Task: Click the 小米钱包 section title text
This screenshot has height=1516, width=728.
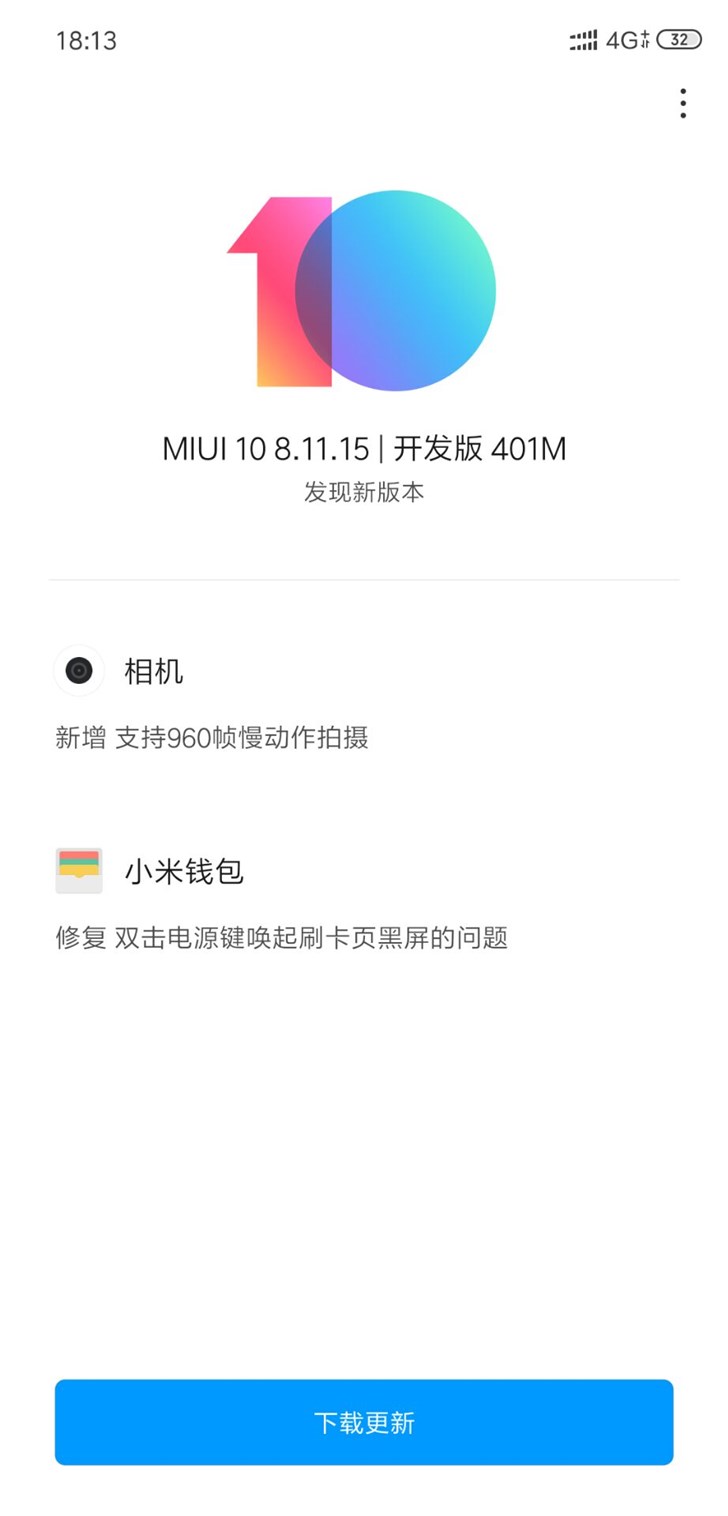Action: (186, 870)
